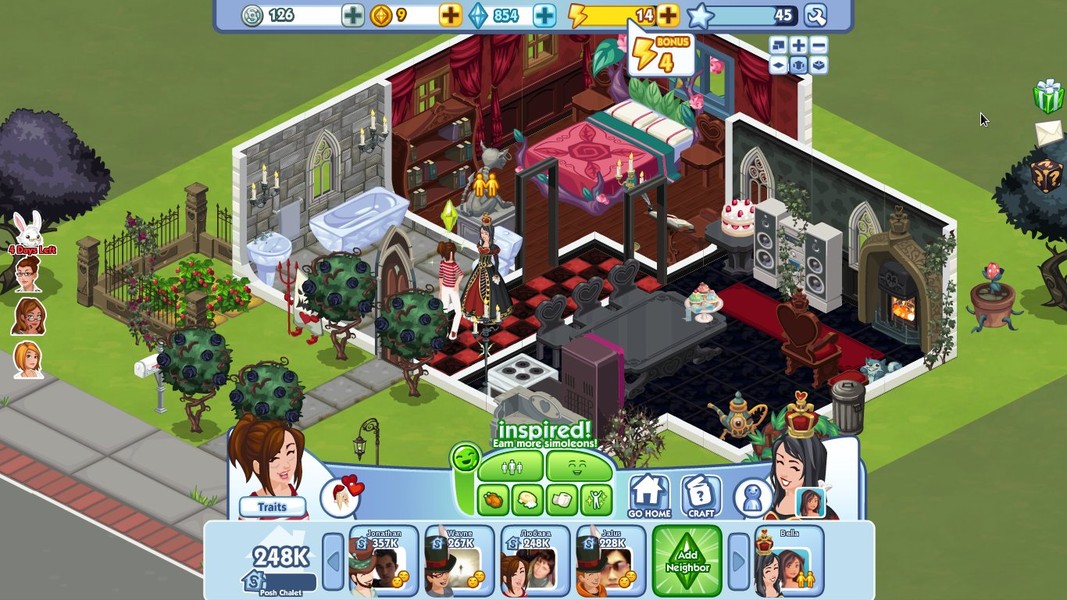
Task: Show next neighbors with right arrow
Action: click(x=737, y=561)
